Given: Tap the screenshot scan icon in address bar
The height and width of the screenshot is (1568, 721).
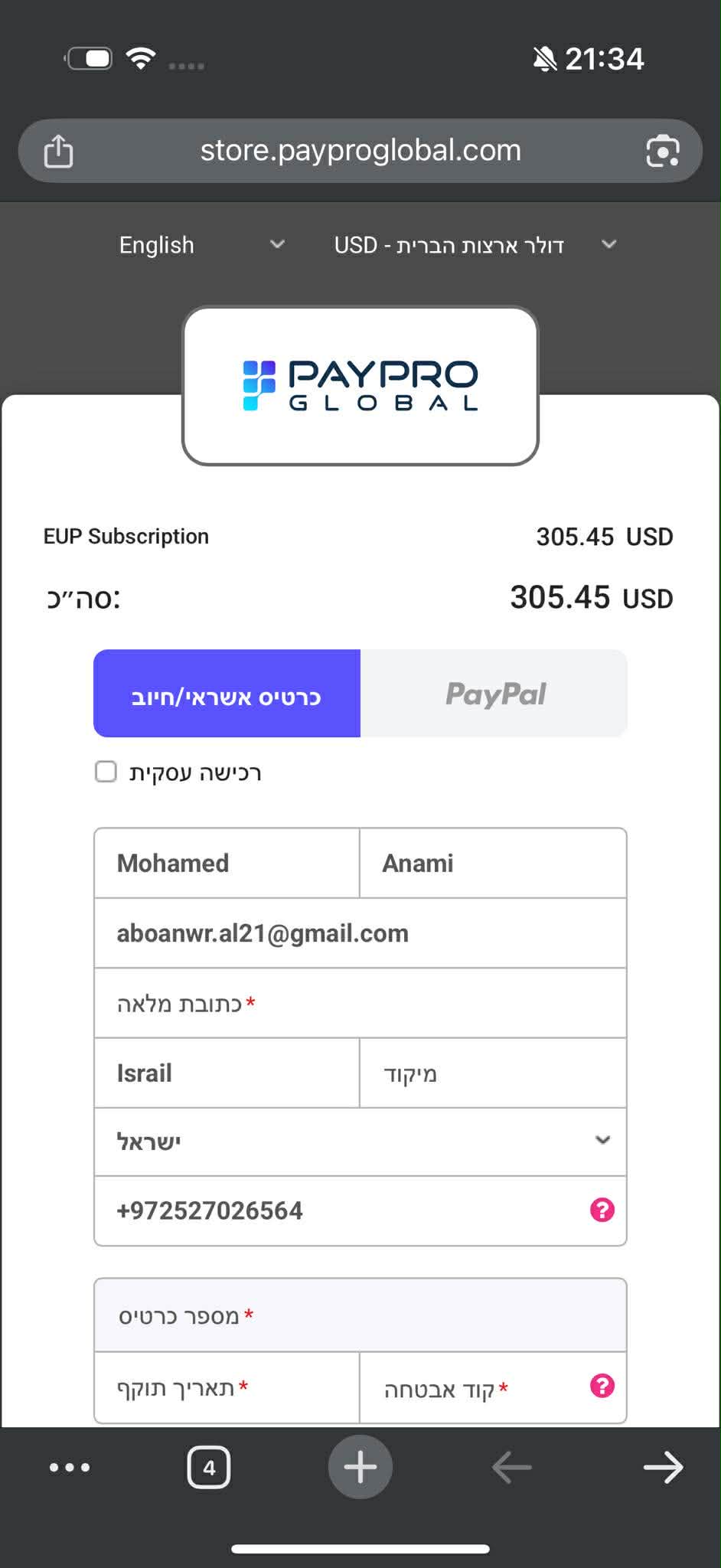Looking at the screenshot, I should (662, 151).
